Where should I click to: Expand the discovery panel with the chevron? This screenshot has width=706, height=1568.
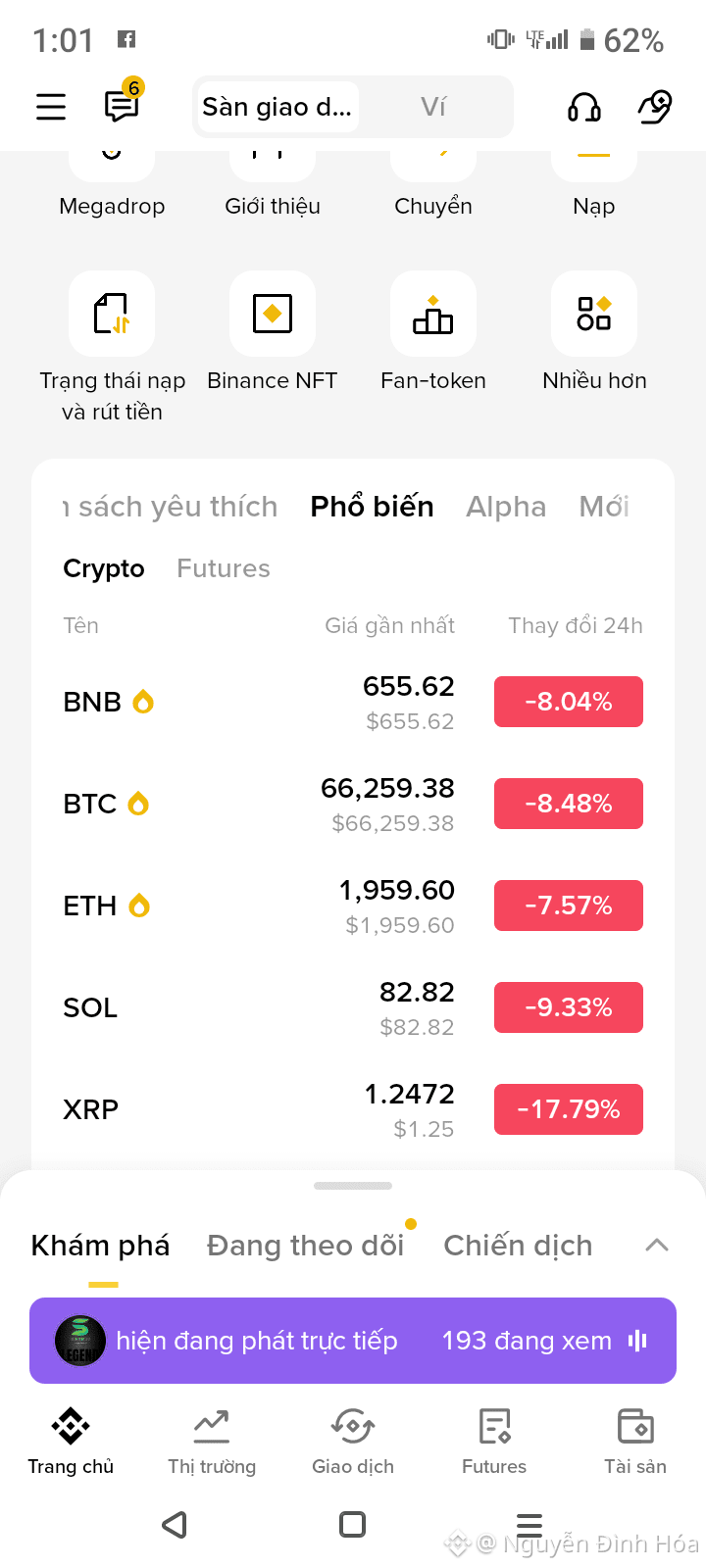coord(657,1246)
